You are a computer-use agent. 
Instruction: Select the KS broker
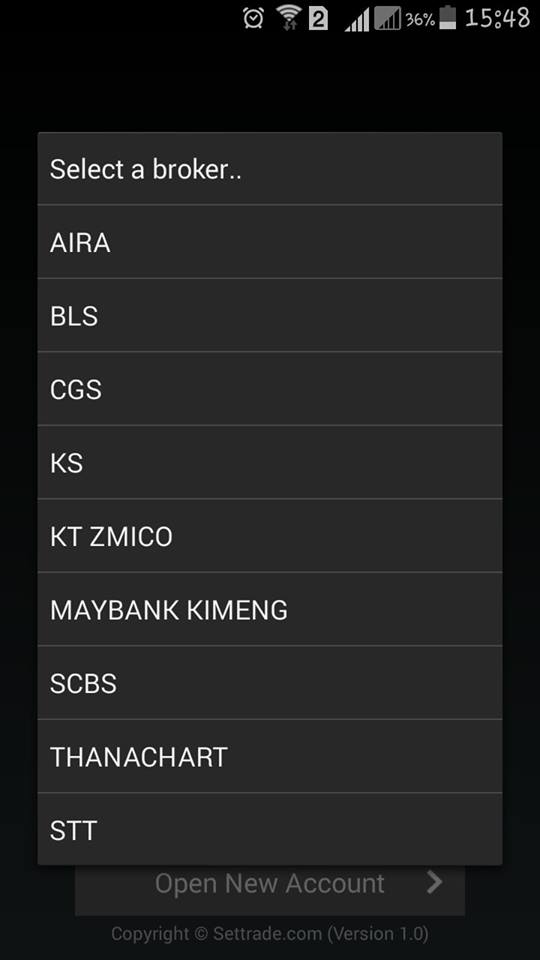pyautogui.click(x=269, y=462)
